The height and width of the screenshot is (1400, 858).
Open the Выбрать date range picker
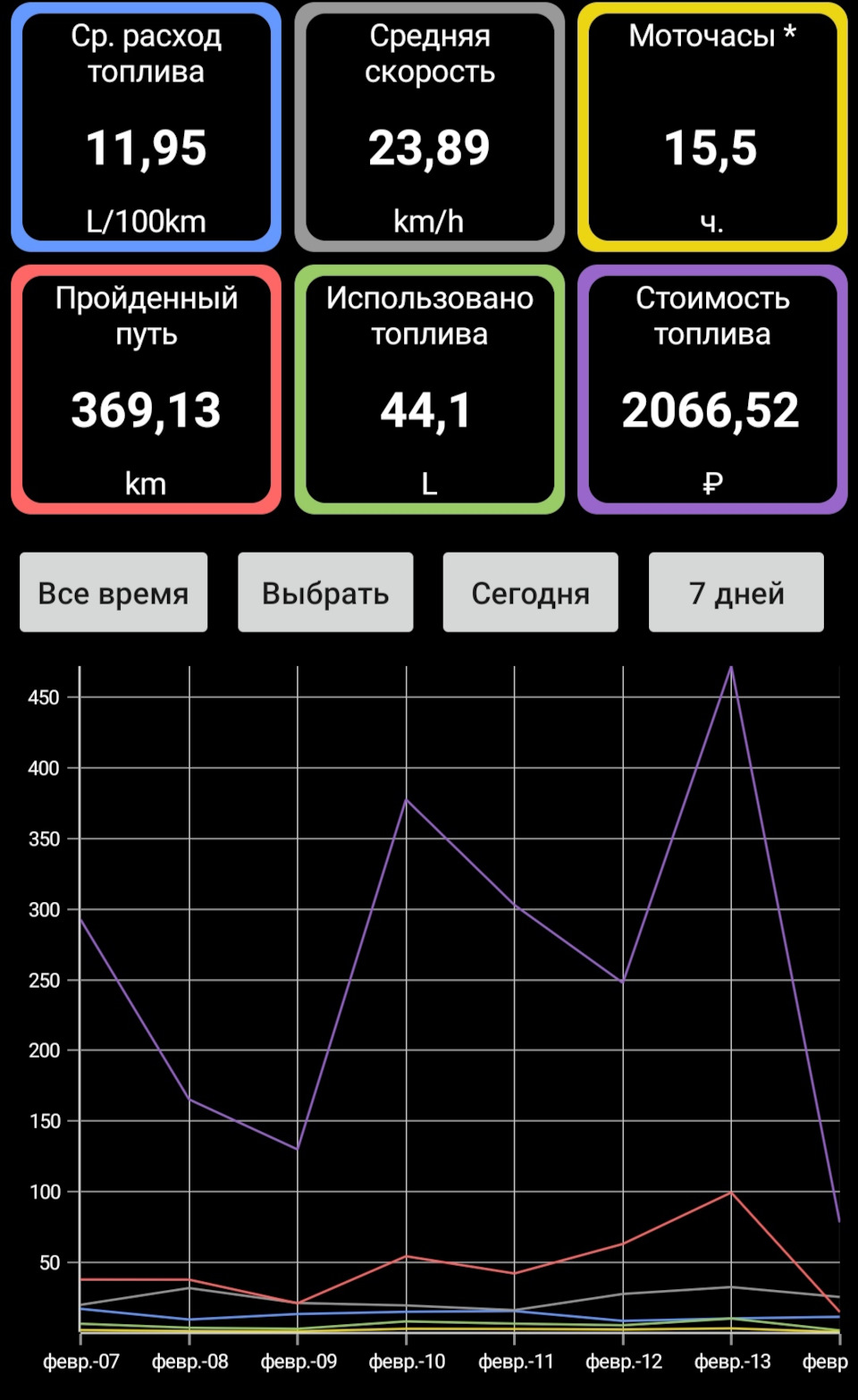[325, 593]
